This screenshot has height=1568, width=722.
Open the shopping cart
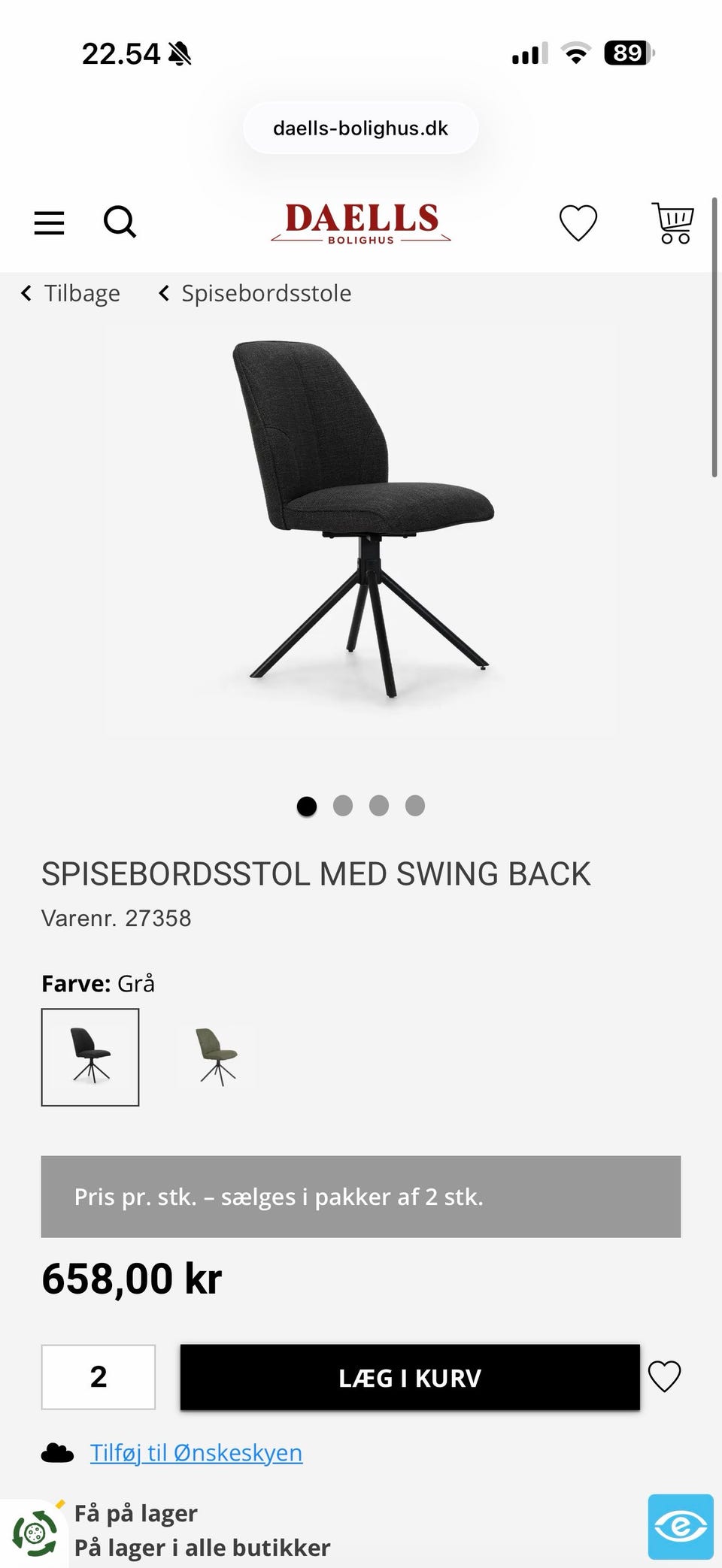pyautogui.click(x=673, y=222)
